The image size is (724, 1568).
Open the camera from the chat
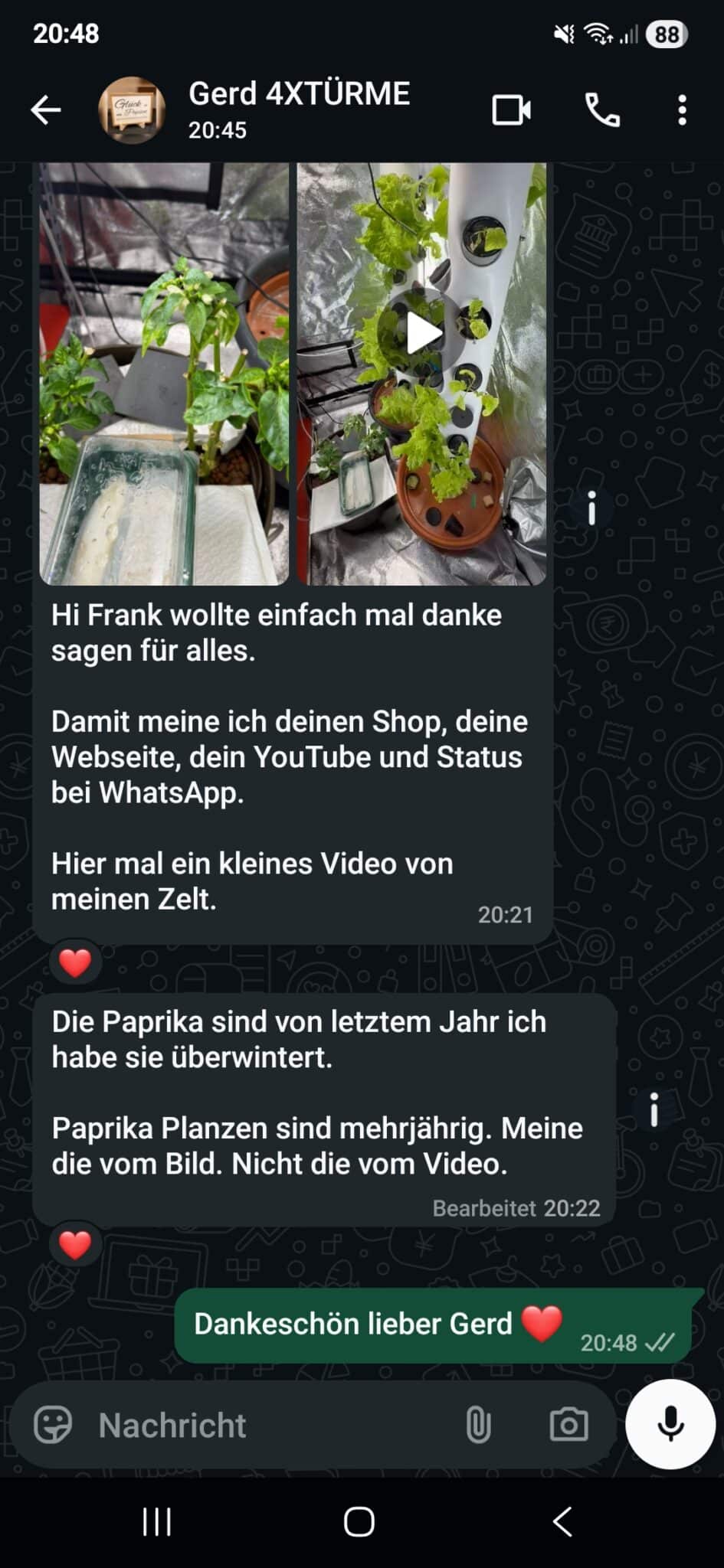point(568,1425)
